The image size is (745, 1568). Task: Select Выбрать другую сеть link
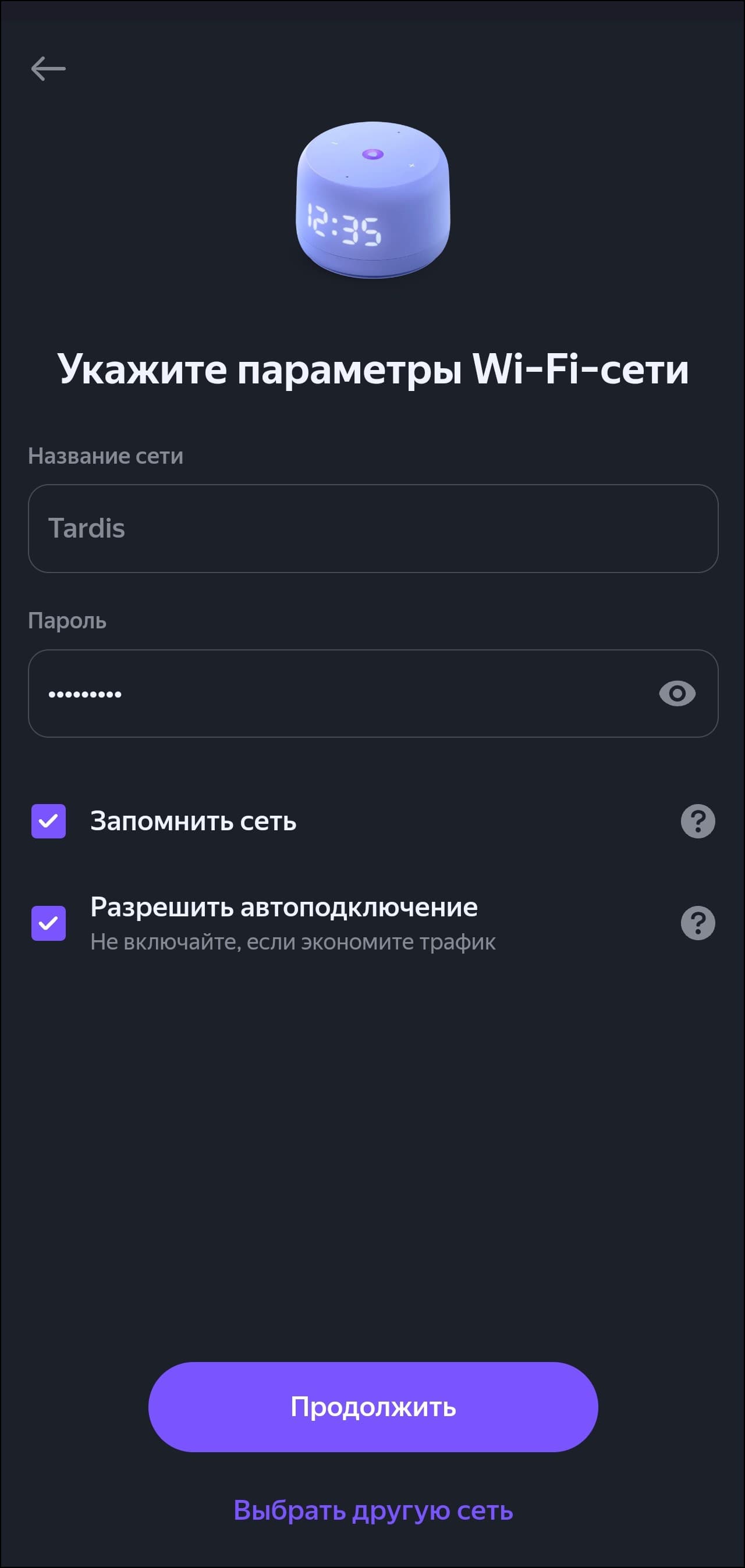pyautogui.click(x=373, y=1510)
